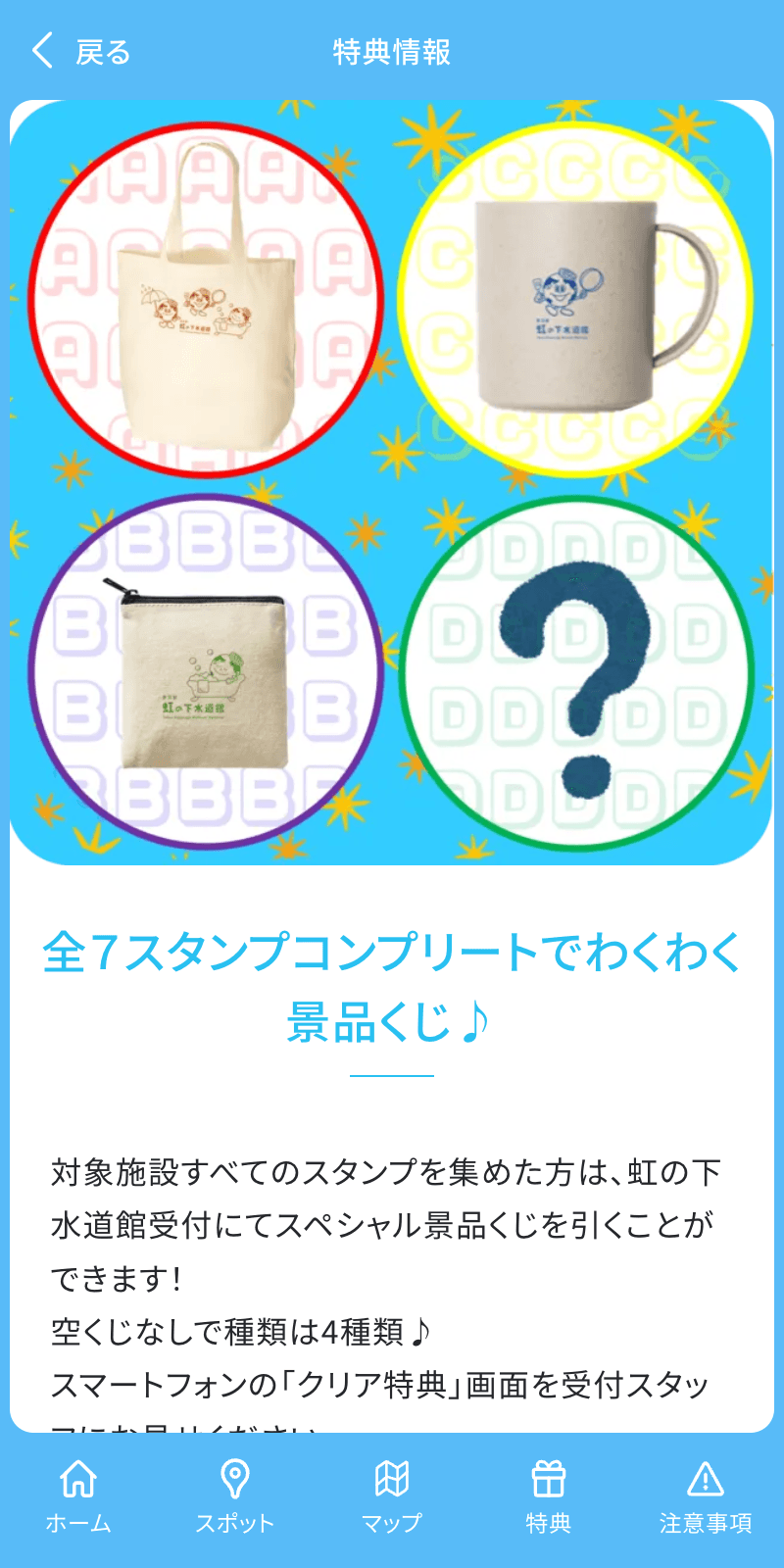Image resolution: width=784 pixels, height=1568 pixels.
Task: Switch to the ホーム tab
Action: coord(78,1496)
